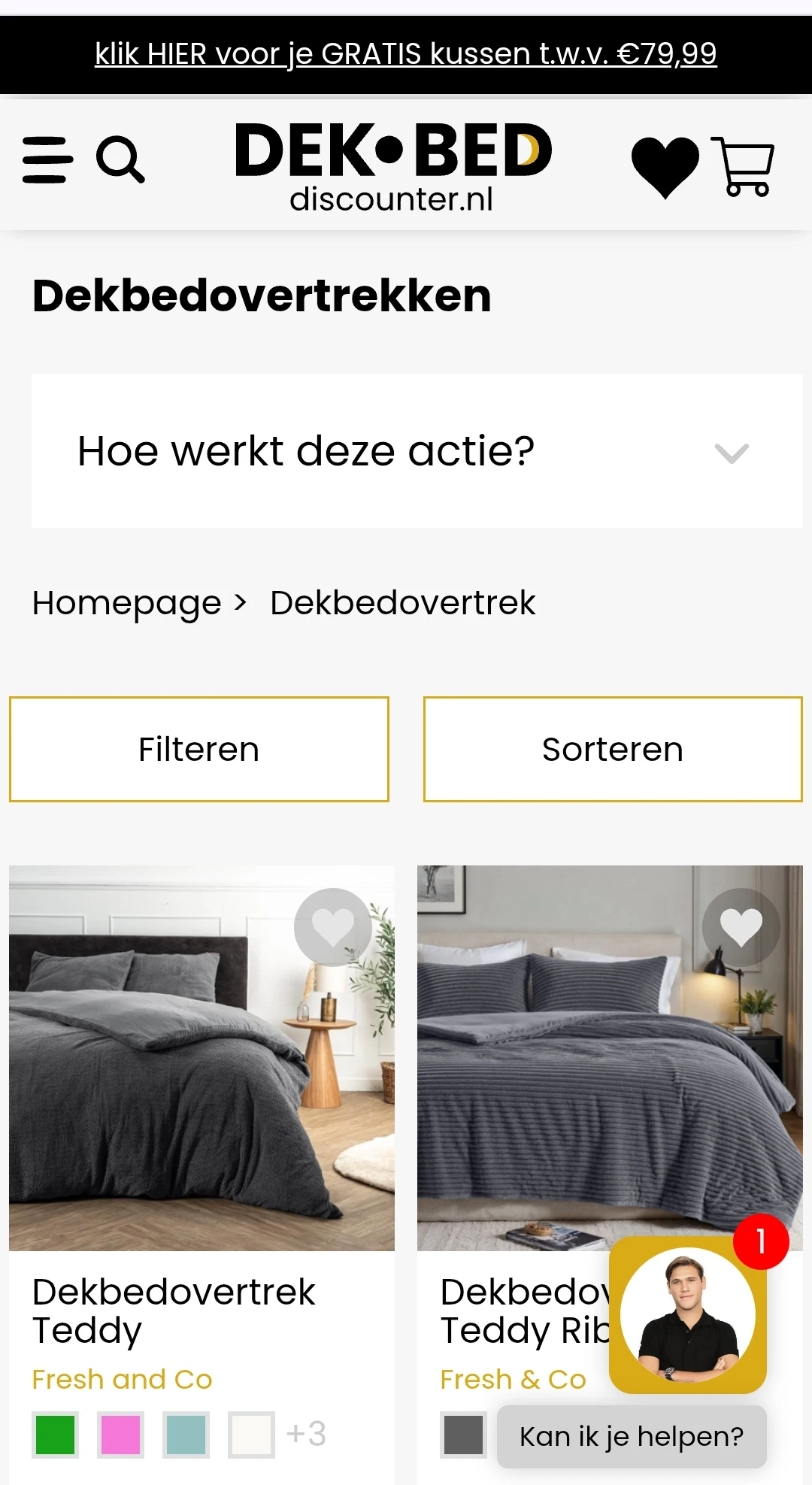Image resolution: width=812 pixels, height=1485 pixels.
Task: Select the light blue swatch for Teddy
Action: click(x=186, y=1435)
